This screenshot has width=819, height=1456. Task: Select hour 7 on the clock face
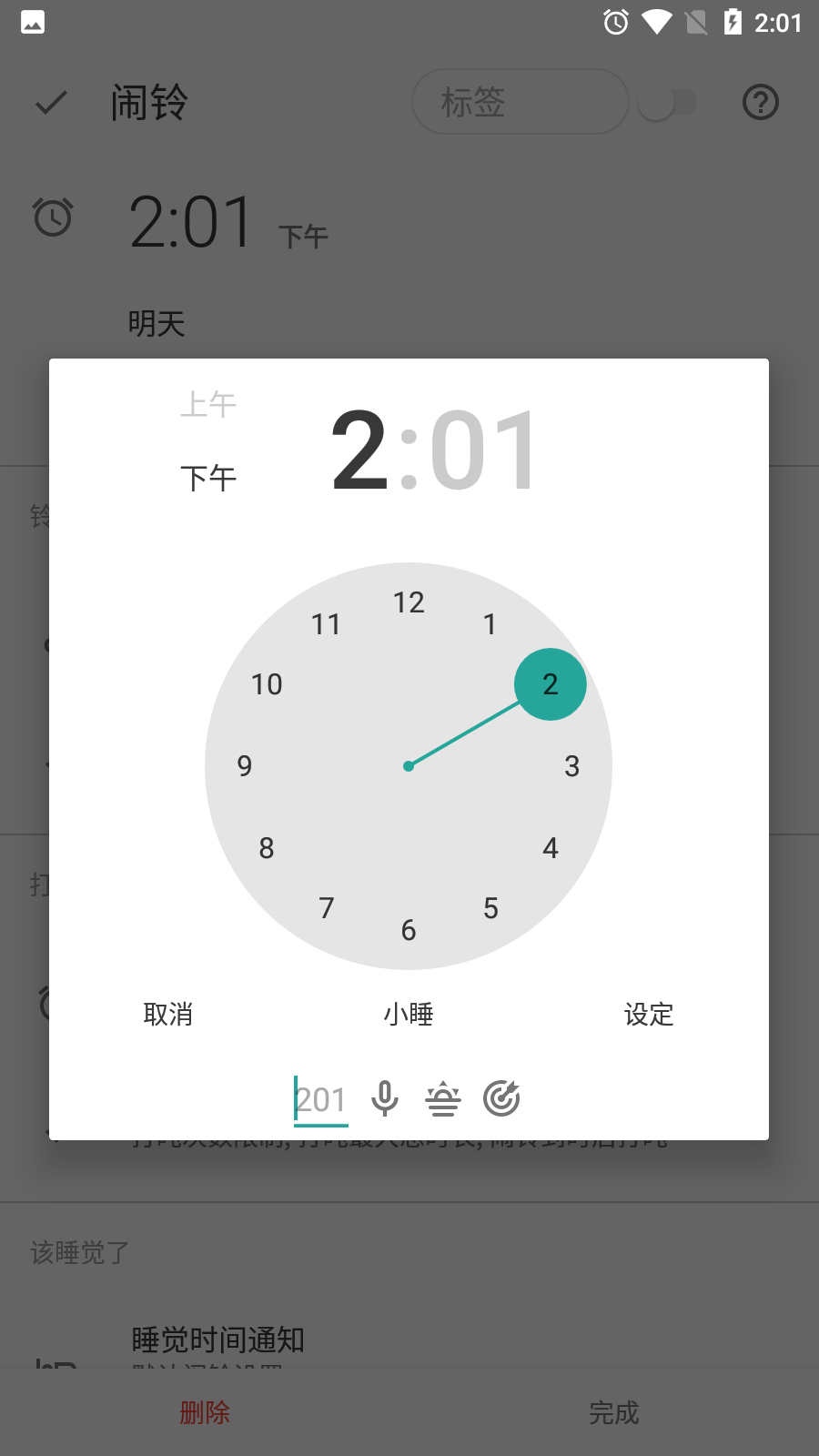327,907
